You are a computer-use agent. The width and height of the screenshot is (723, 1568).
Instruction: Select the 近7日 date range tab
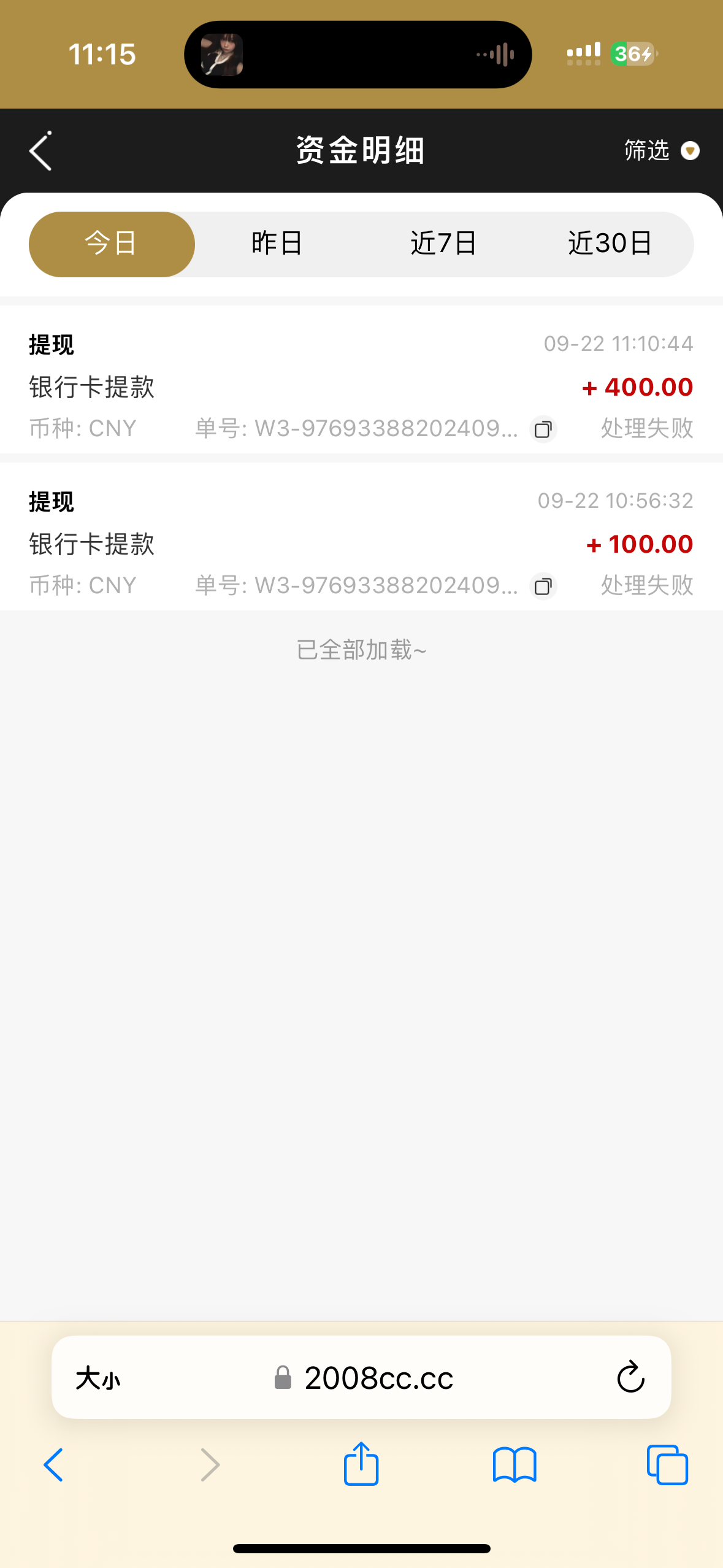[x=444, y=243]
